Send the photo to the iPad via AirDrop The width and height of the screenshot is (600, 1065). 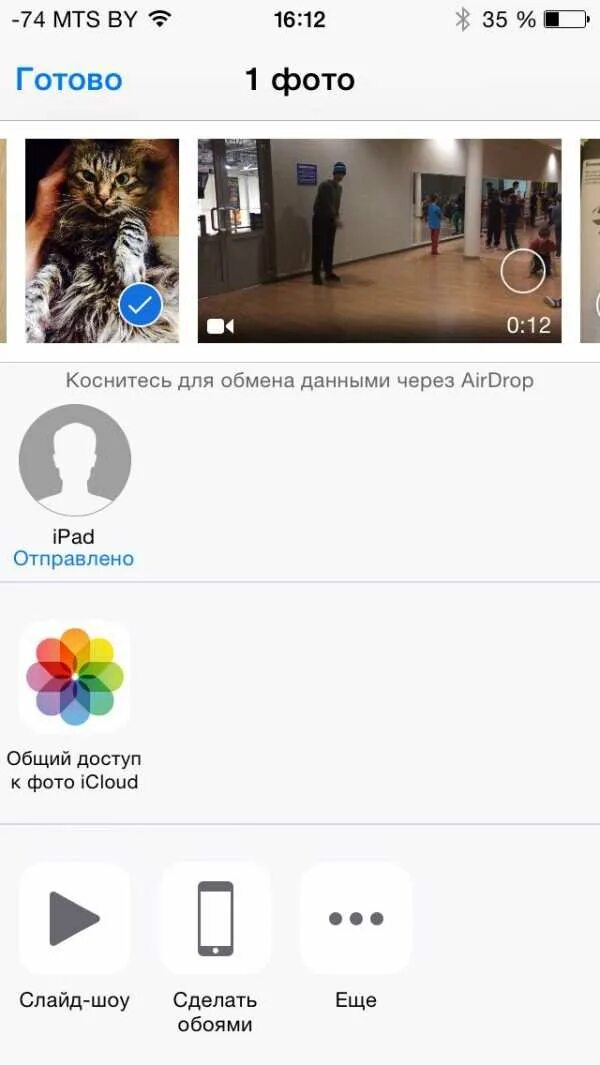75,460
